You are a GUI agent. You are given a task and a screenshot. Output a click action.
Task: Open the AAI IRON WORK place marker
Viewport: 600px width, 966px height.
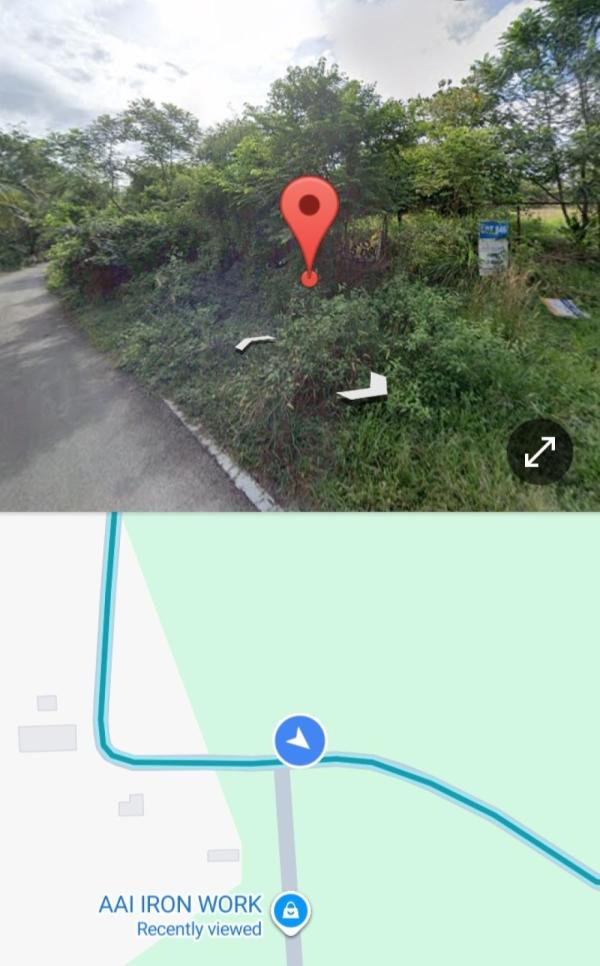(x=291, y=911)
